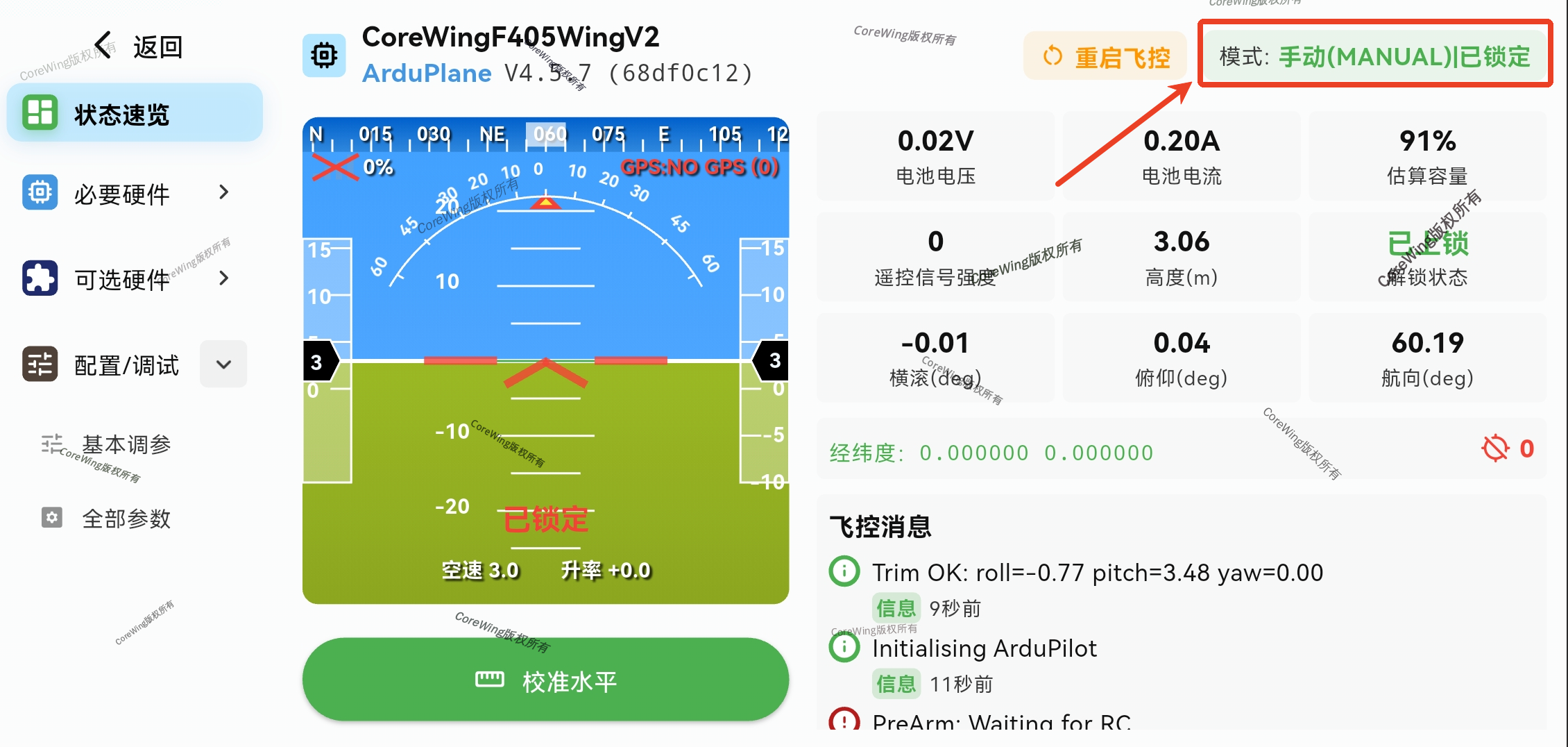1568x747 pixels.
Task: Select the 状态速览 sidebar item
Action: (135, 114)
